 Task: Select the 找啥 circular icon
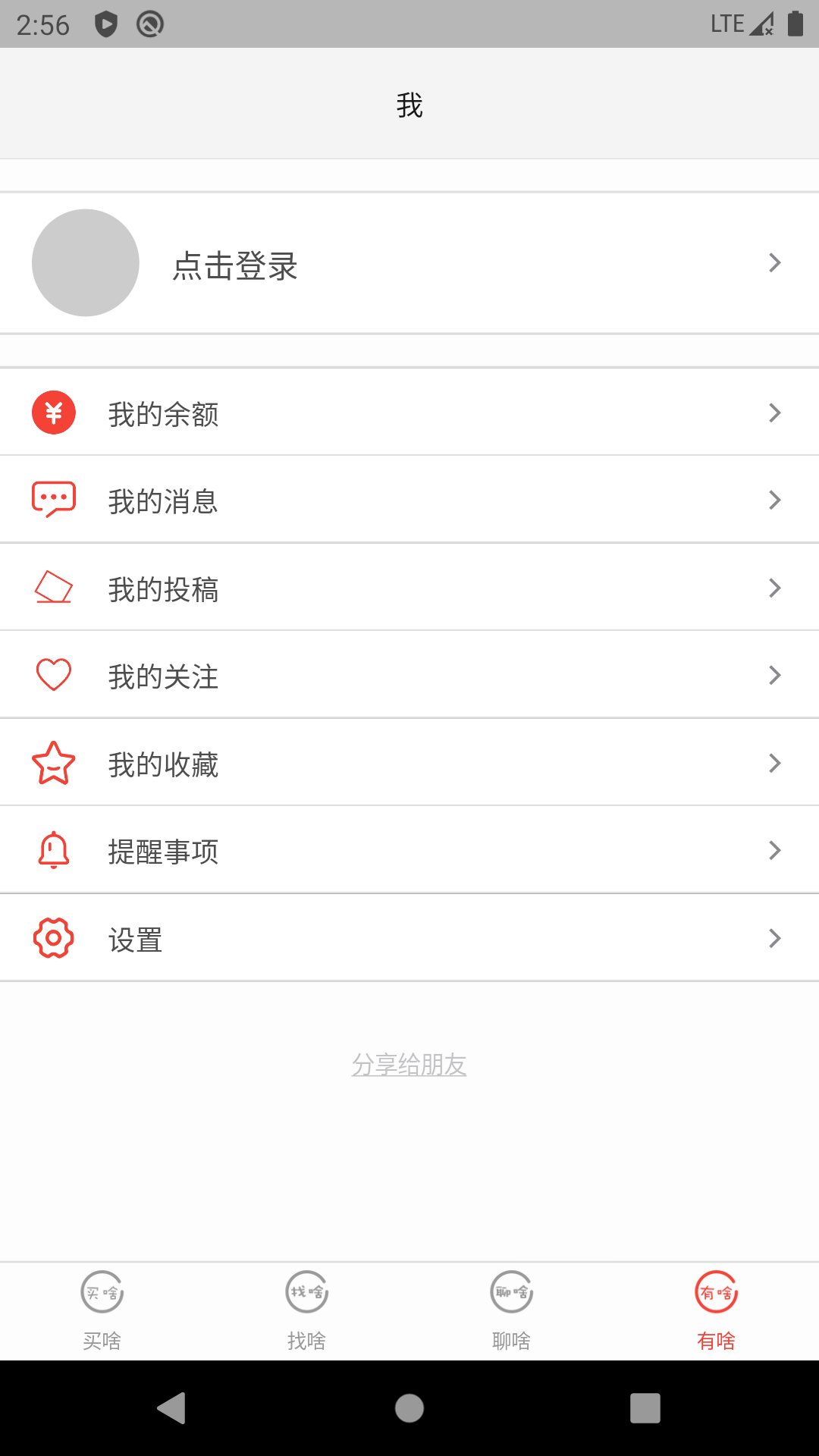(x=306, y=1292)
